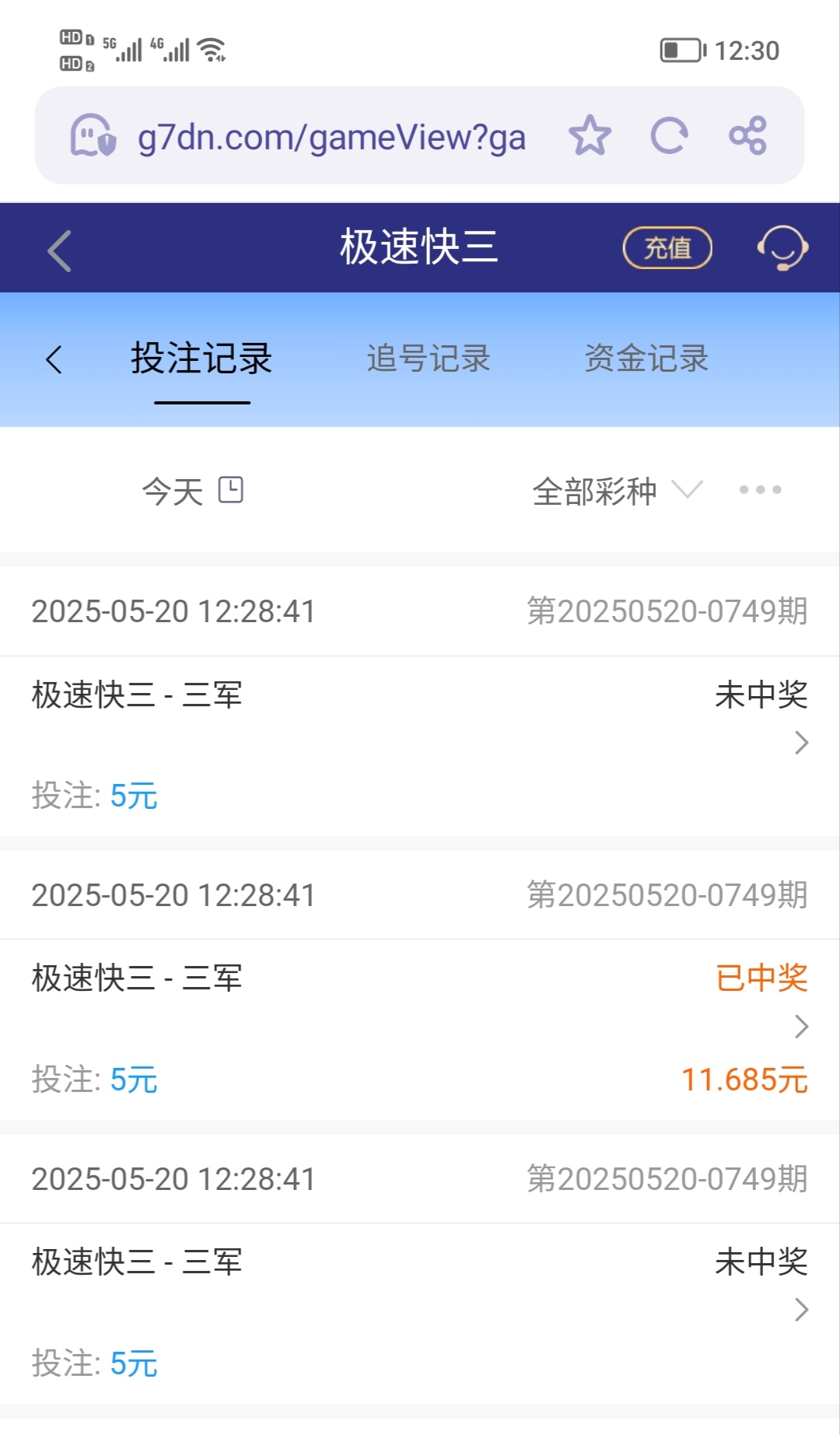Share this page from the browser bar
Viewport: 840px width, 1435px height.
point(747,136)
